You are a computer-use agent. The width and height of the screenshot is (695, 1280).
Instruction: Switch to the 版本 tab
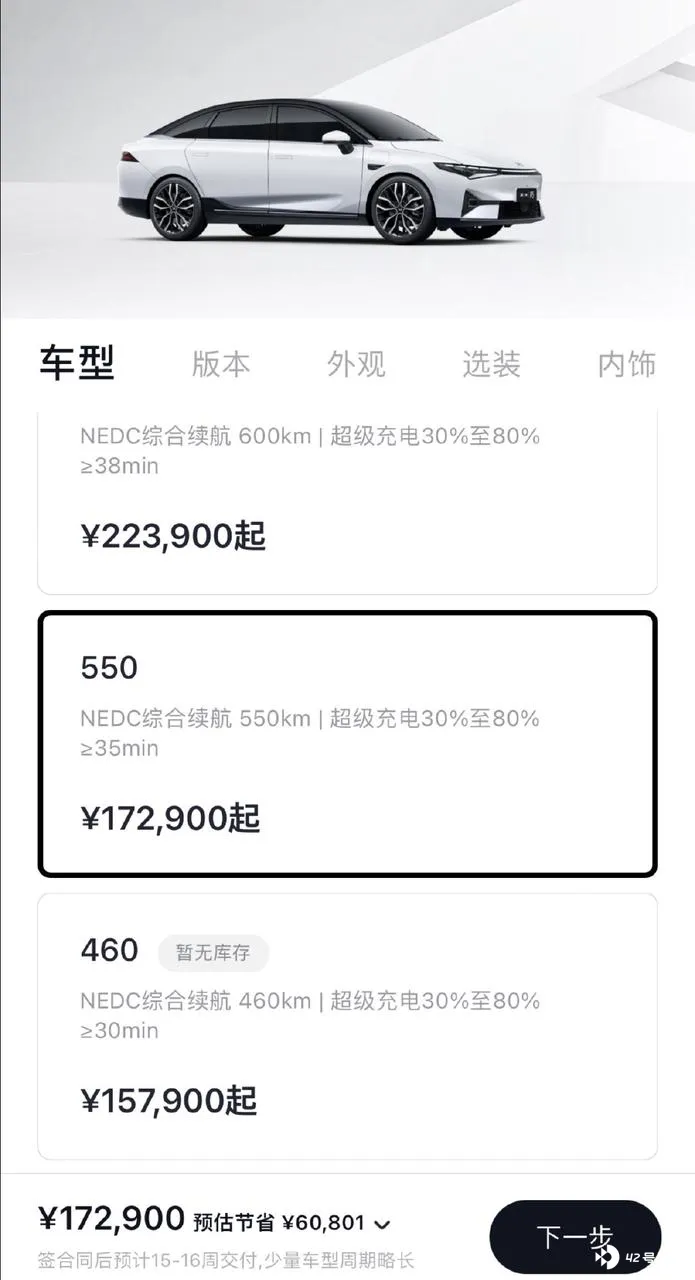(221, 364)
